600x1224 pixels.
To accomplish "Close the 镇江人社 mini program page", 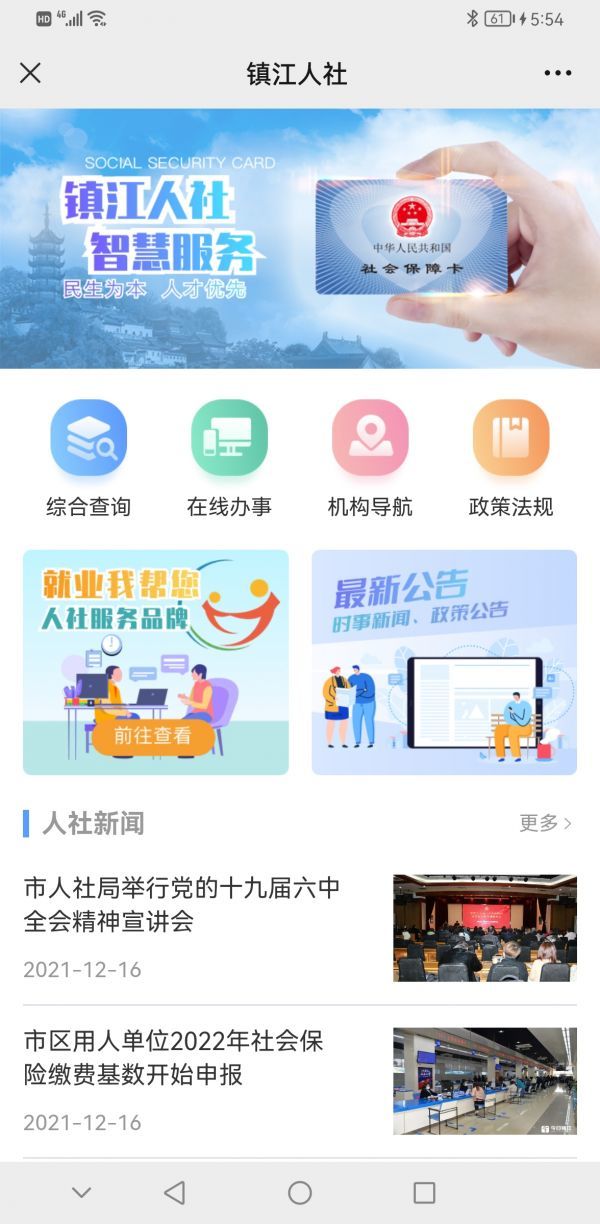I will (x=31, y=73).
